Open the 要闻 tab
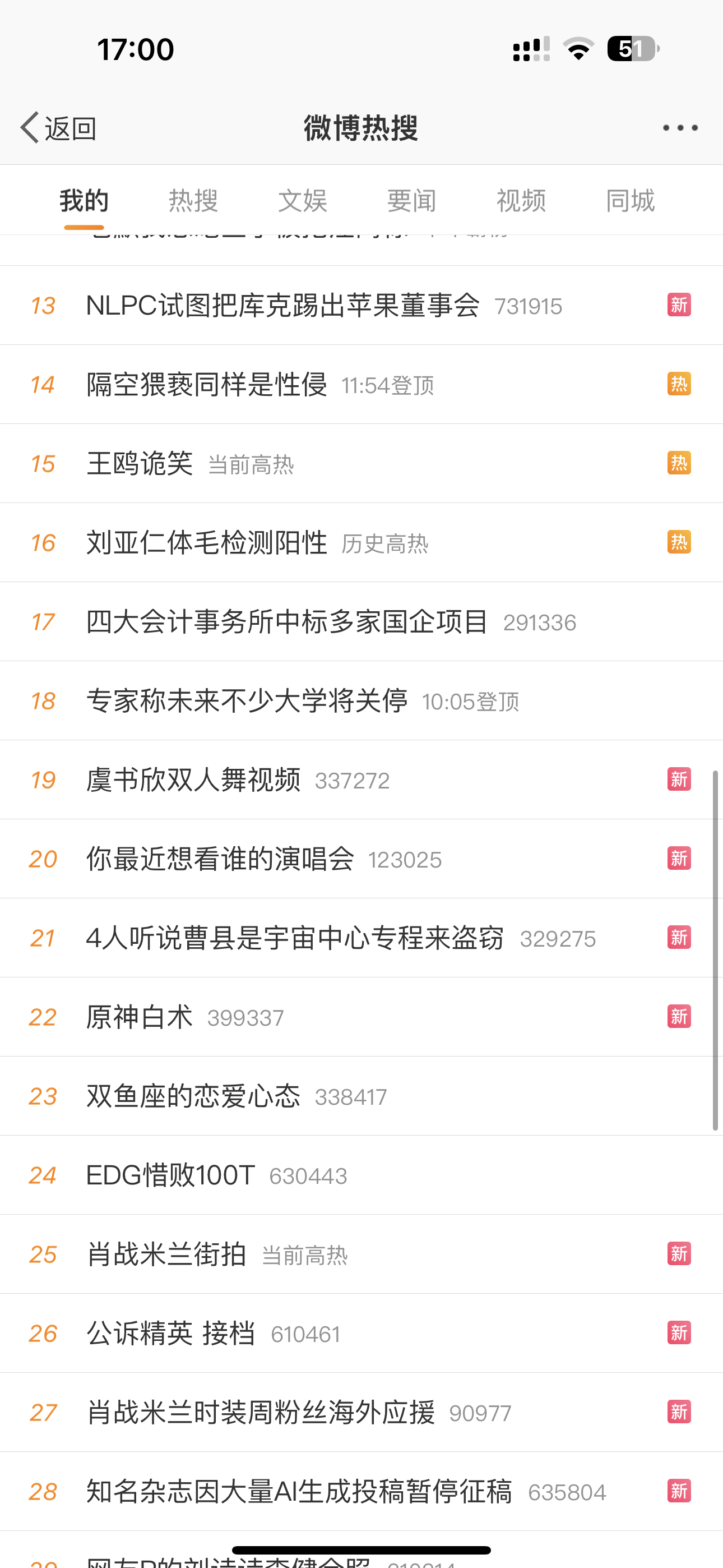 tap(411, 201)
